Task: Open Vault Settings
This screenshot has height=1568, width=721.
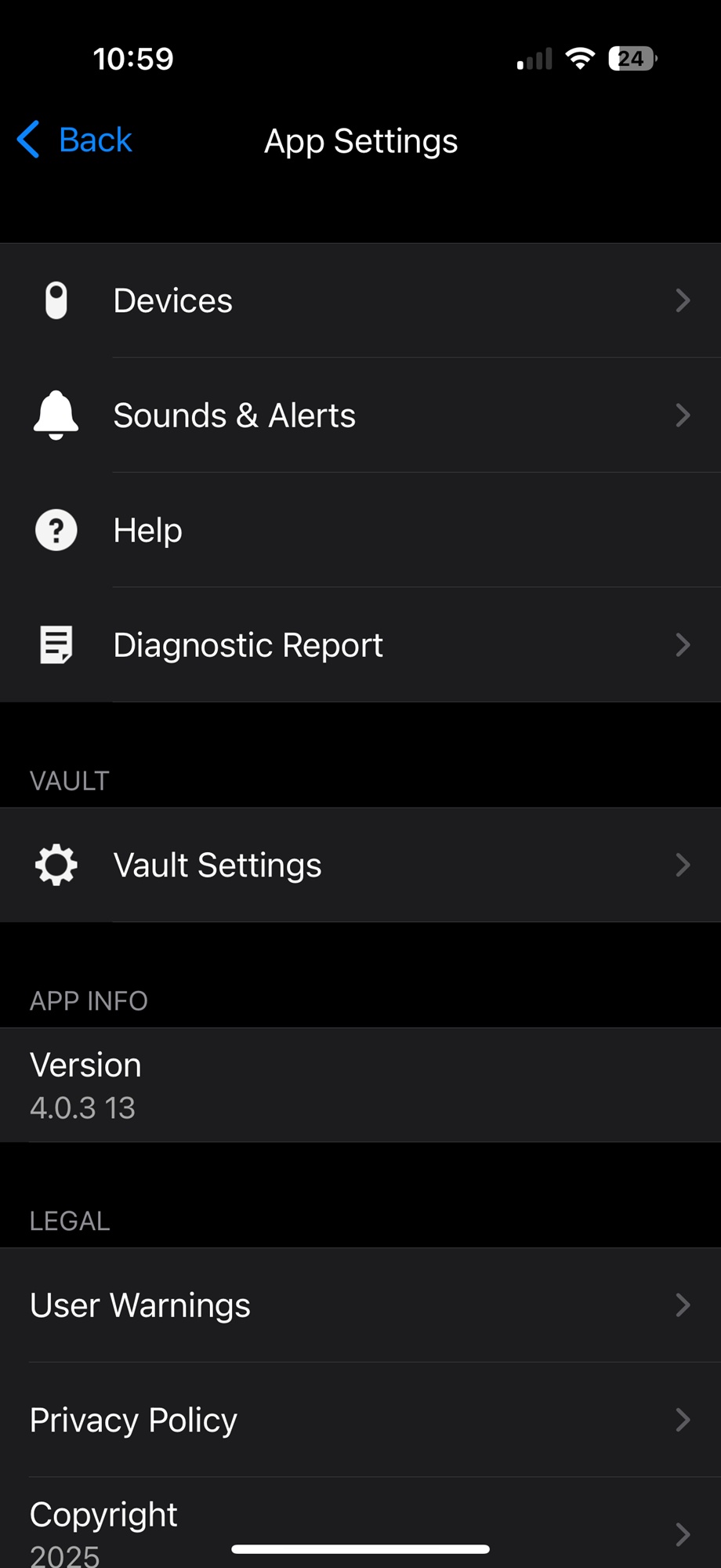Action: [x=360, y=865]
